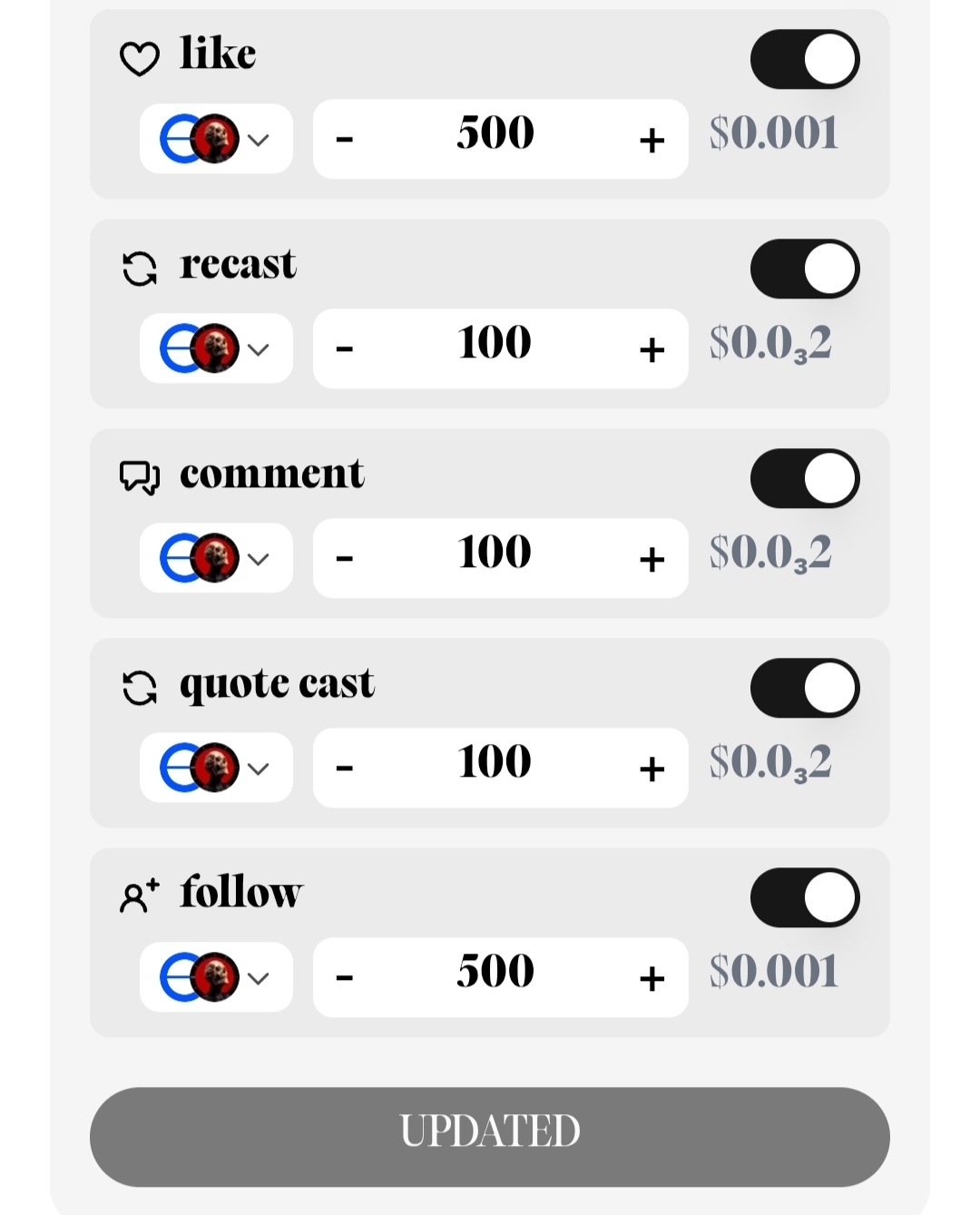Image resolution: width=980 pixels, height=1215 pixels.
Task: Expand the recast token selector
Action: tap(216, 348)
